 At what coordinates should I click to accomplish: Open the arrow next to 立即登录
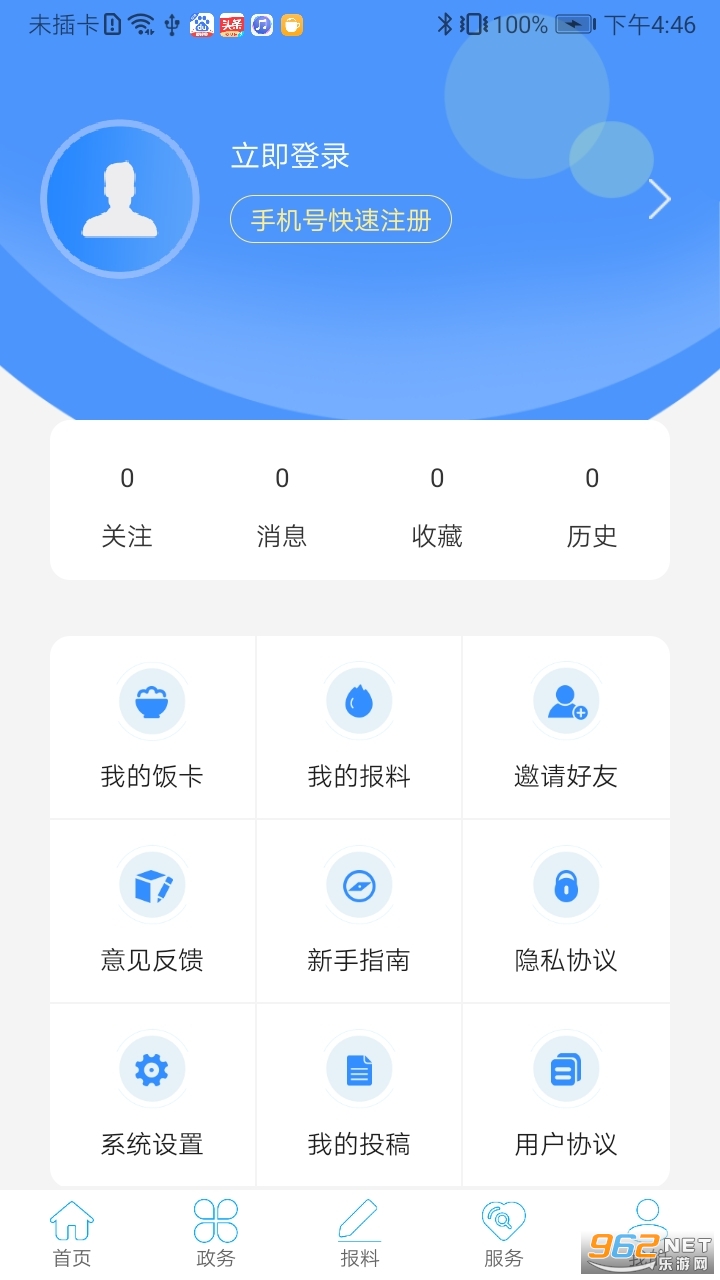pyautogui.click(x=659, y=199)
